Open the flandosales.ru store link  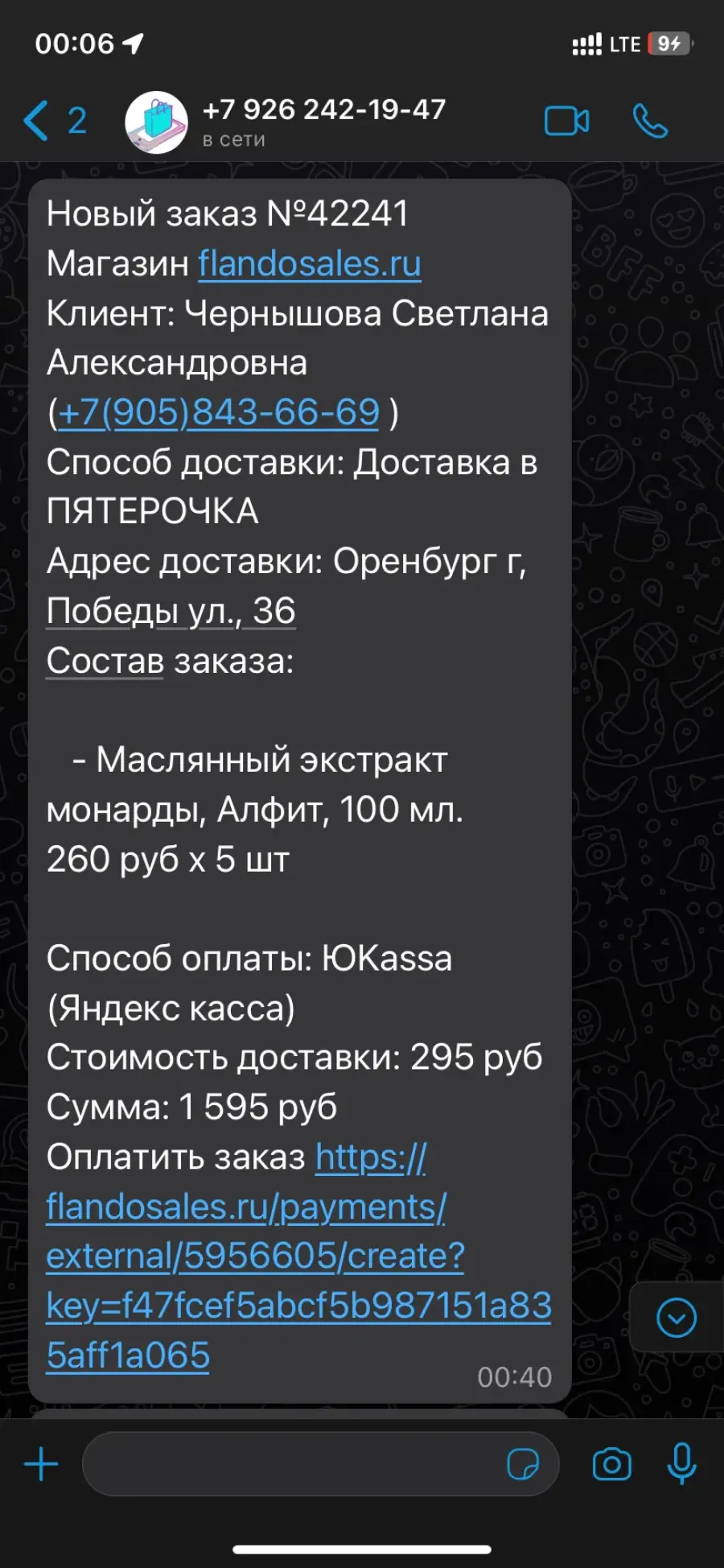(310, 263)
